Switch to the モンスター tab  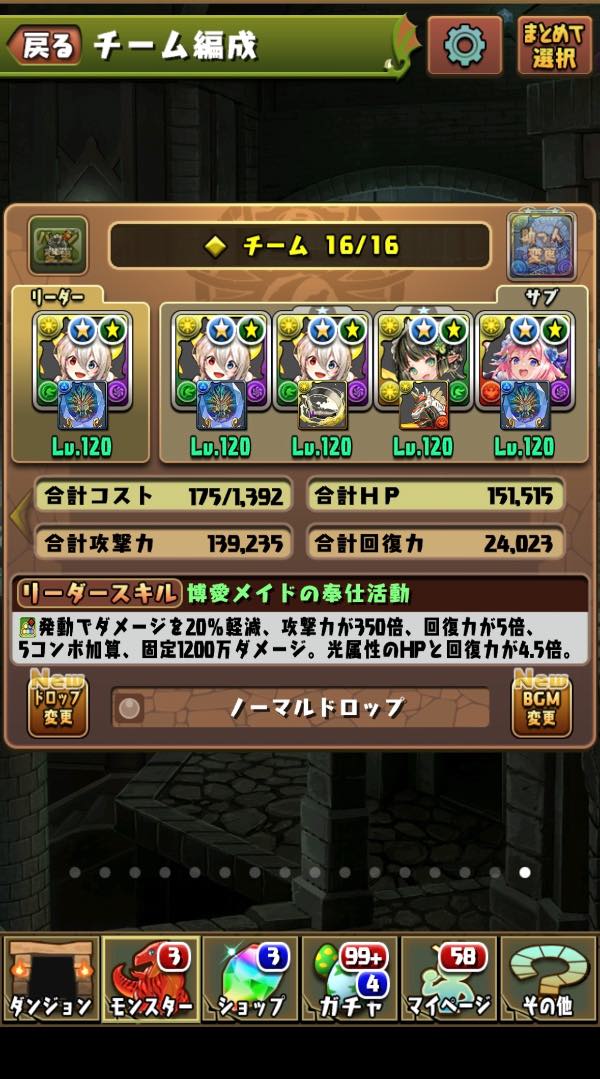[150, 979]
